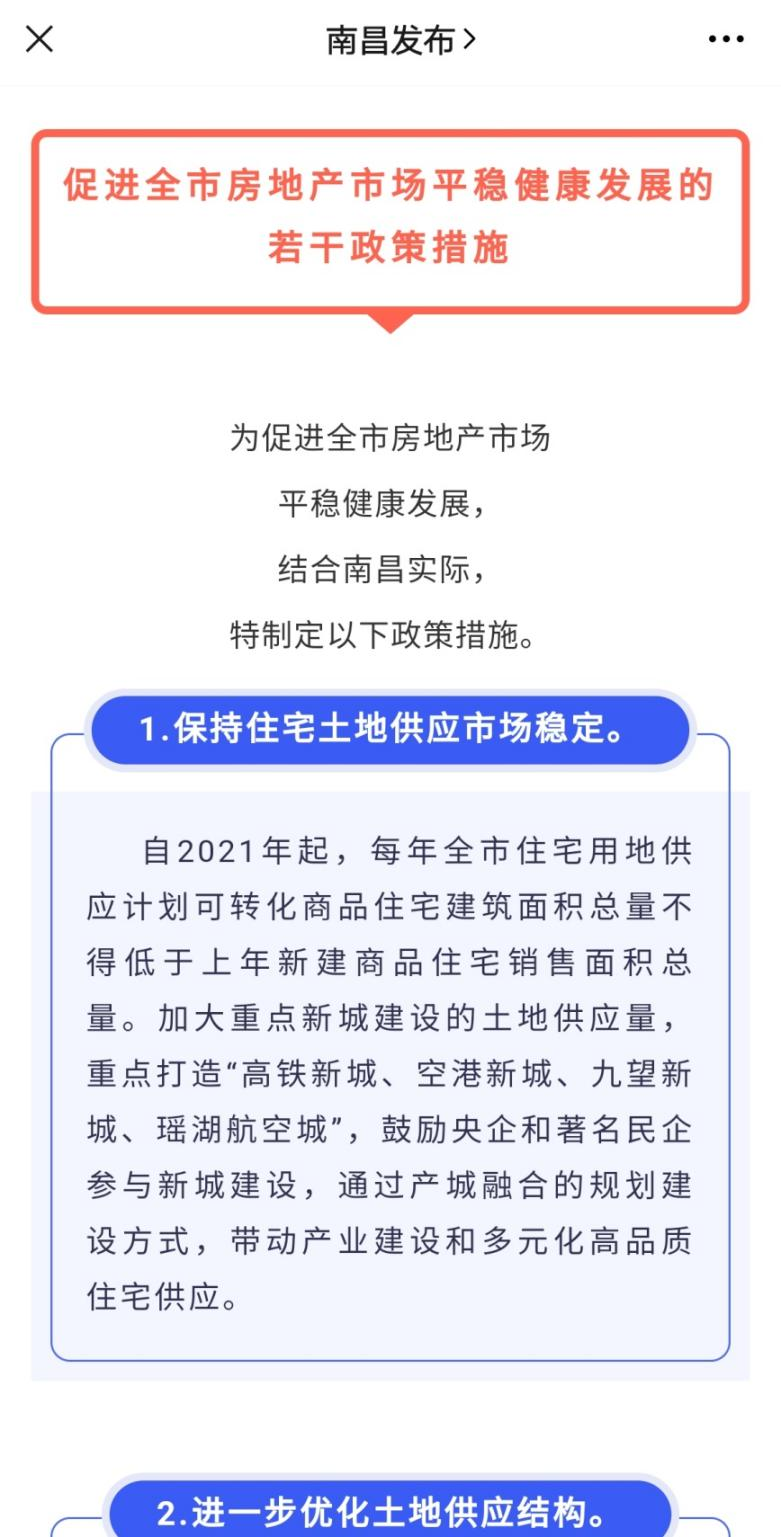Expand section 2 by clicking its blue label
Image resolution: width=781 pixels, height=1538 pixels.
click(x=390, y=1514)
